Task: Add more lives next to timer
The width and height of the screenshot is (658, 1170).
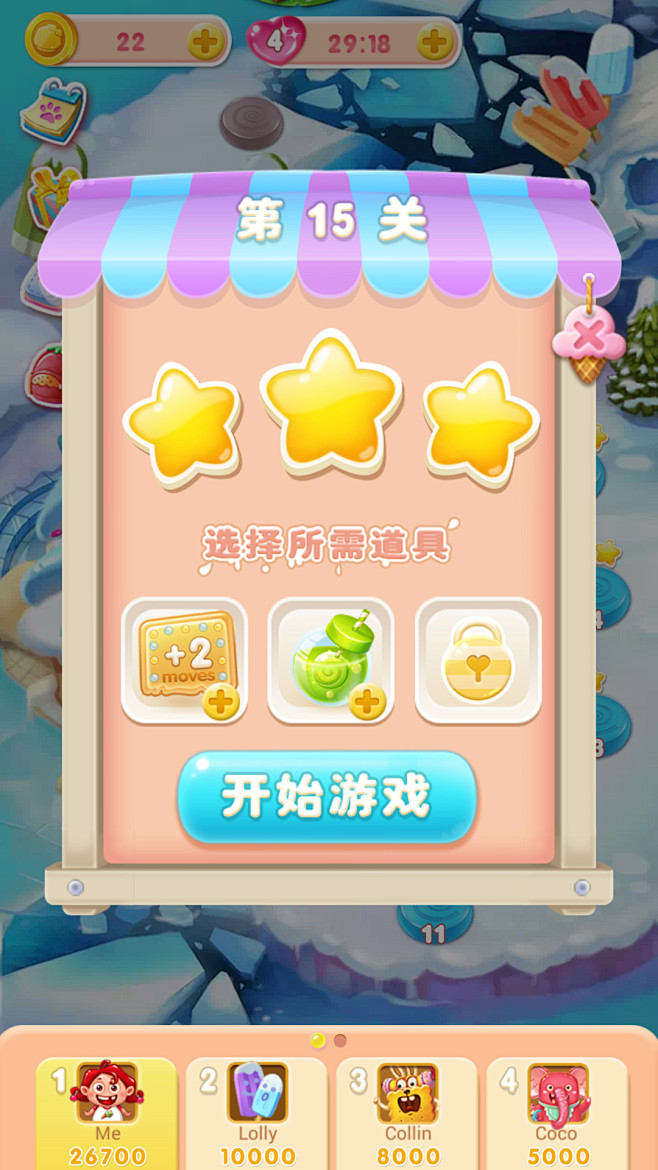Action: pos(436,41)
